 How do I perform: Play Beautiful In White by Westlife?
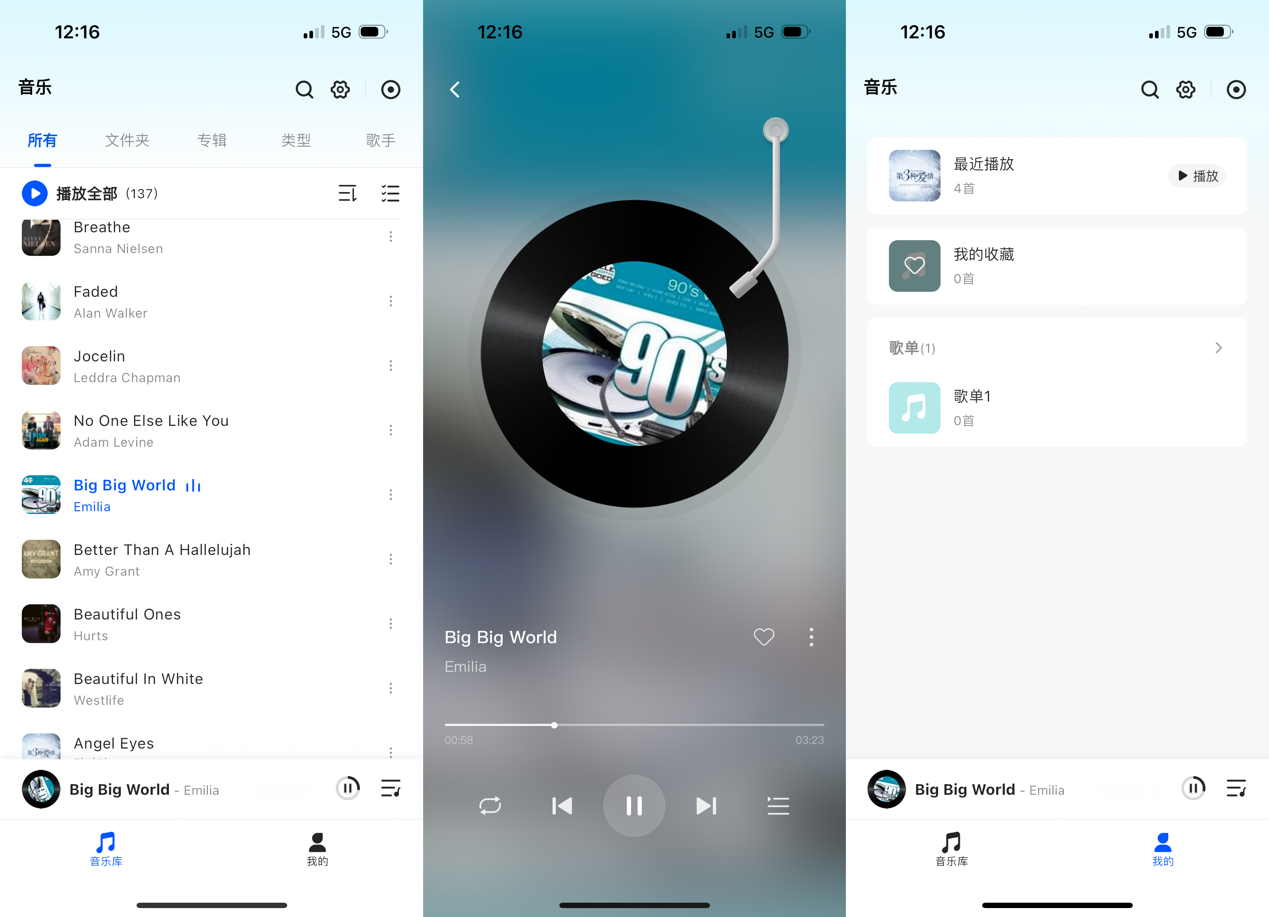pos(138,688)
